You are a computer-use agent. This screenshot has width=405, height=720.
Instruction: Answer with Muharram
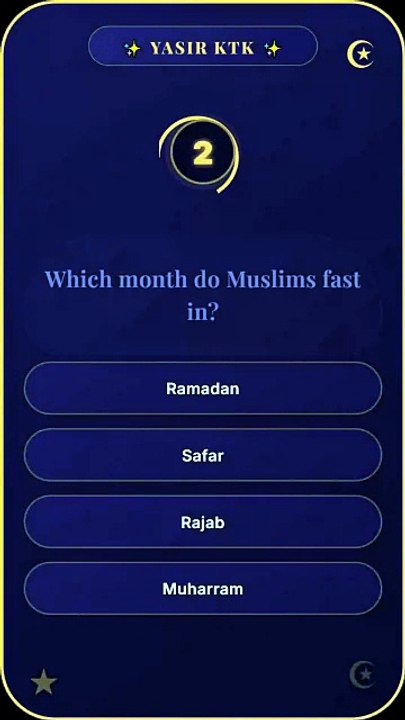(x=202, y=589)
